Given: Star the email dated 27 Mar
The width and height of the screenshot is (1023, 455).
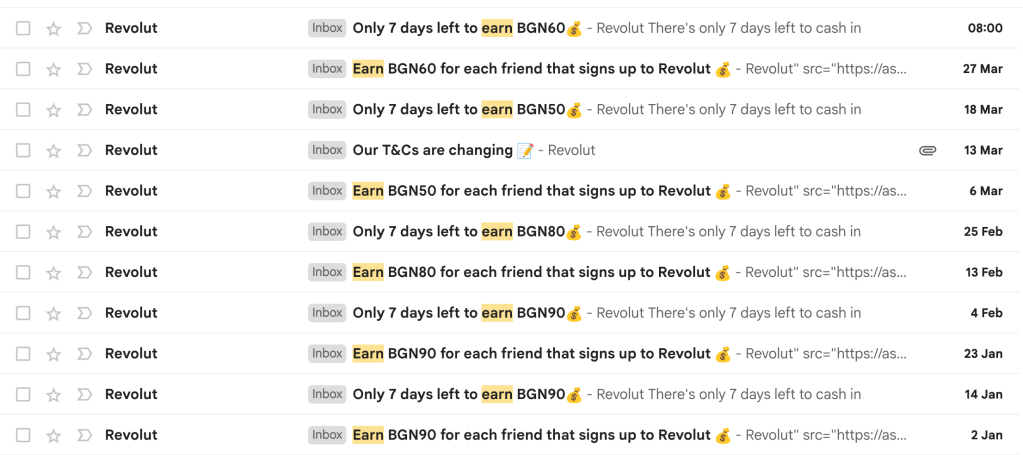Looking at the screenshot, I should tap(54, 69).
